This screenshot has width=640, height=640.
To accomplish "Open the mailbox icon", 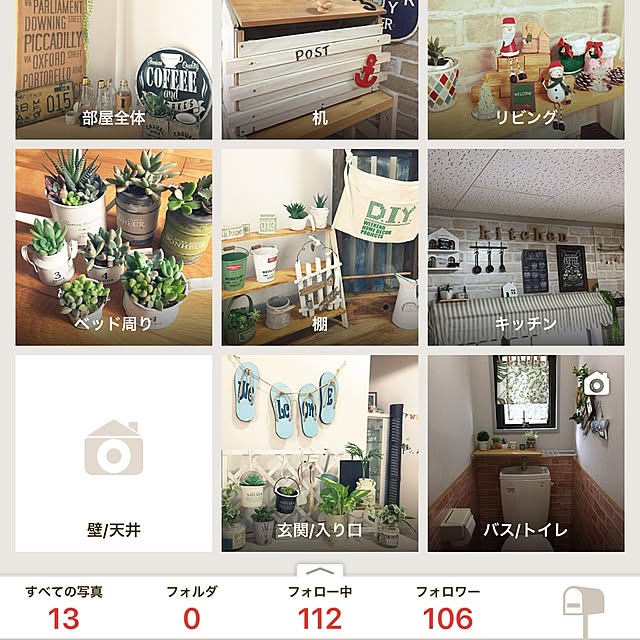I will [583, 608].
